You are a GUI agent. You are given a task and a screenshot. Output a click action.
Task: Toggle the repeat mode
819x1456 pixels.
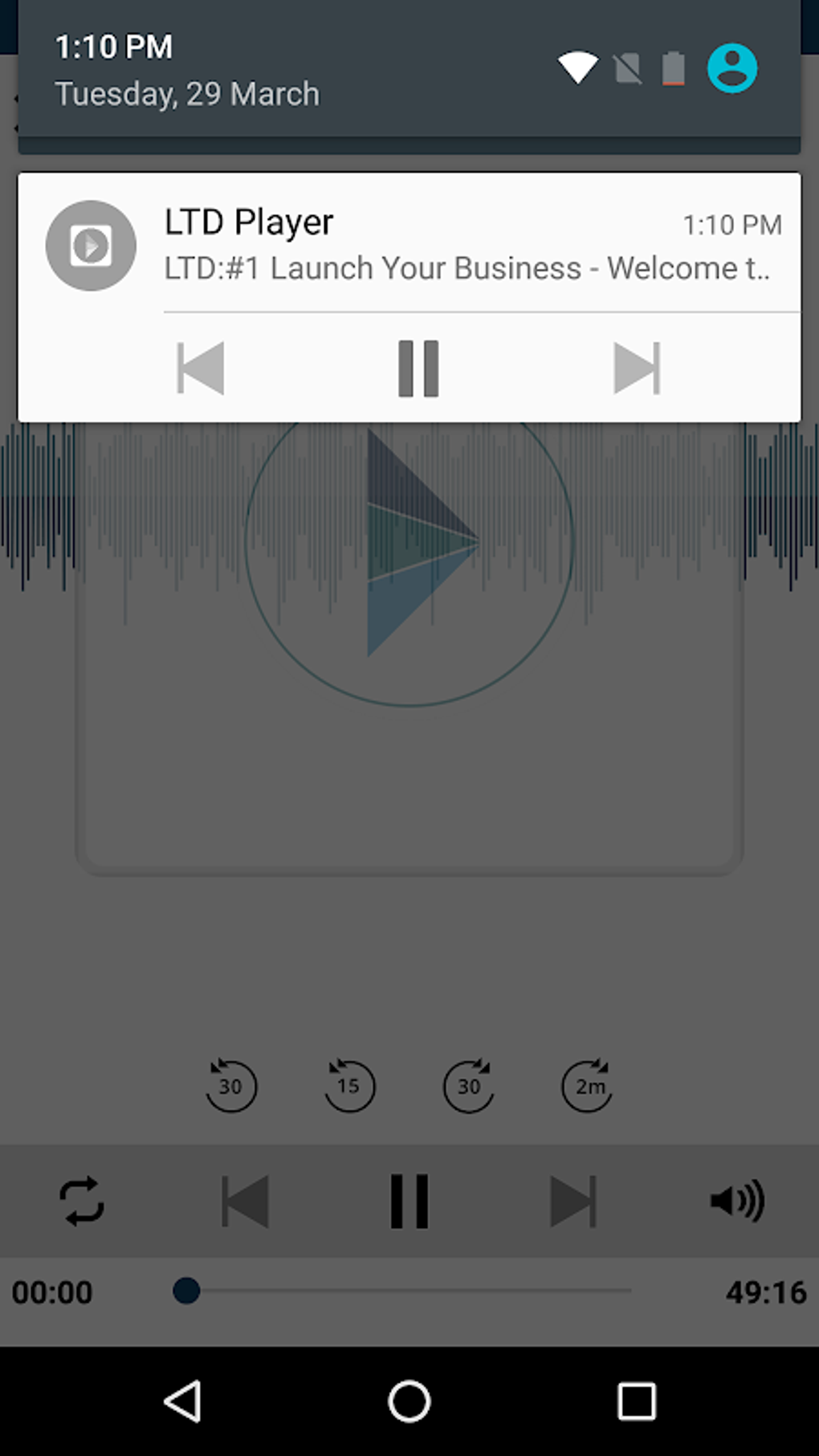point(82,1201)
